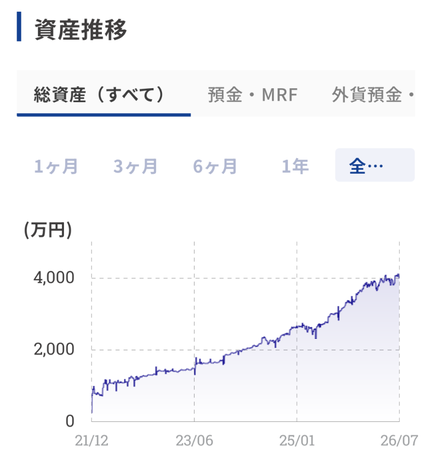The height and width of the screenshot is (457, 432).
Task: Set chart range to 6ヶ月
Action: coord(215,166)
